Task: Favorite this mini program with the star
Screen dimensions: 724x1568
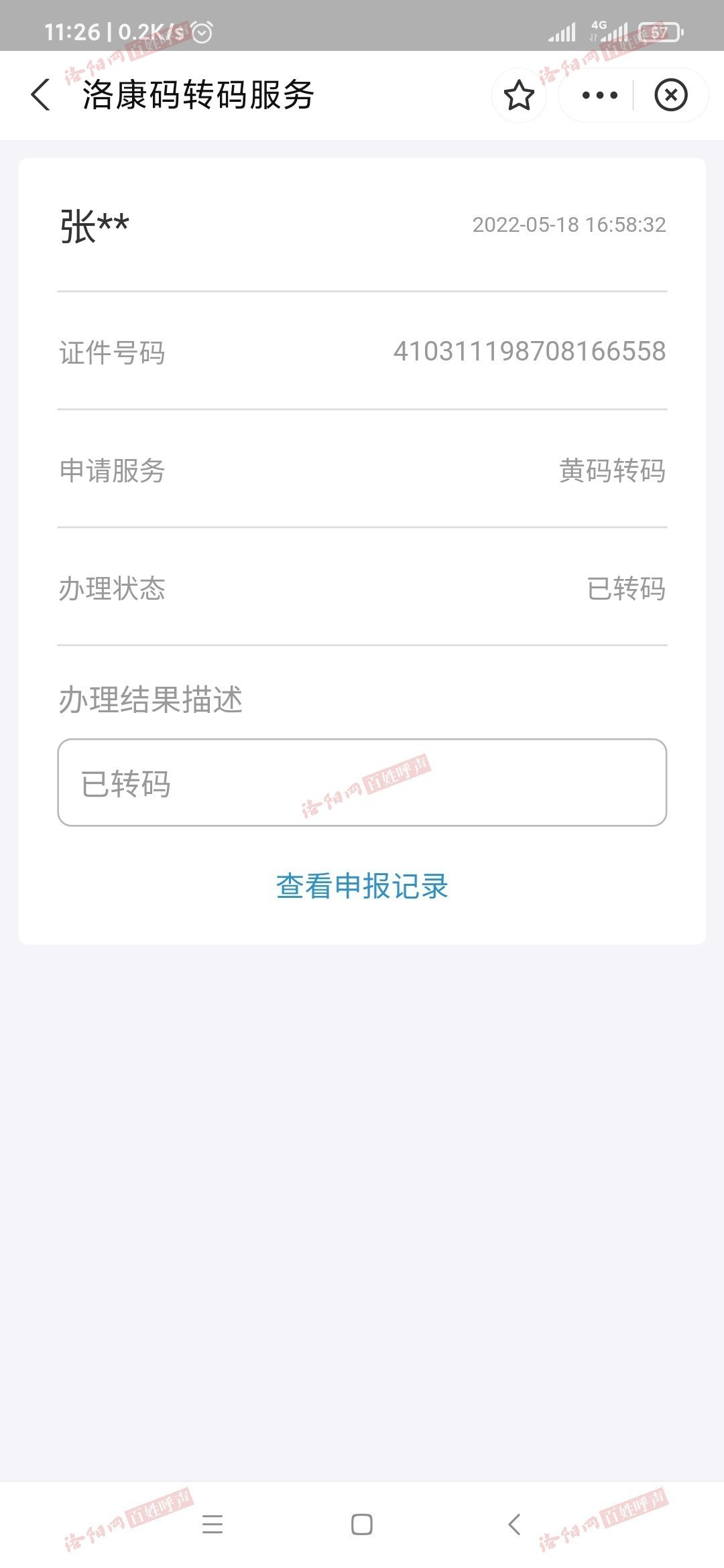Action: (519, 95)
